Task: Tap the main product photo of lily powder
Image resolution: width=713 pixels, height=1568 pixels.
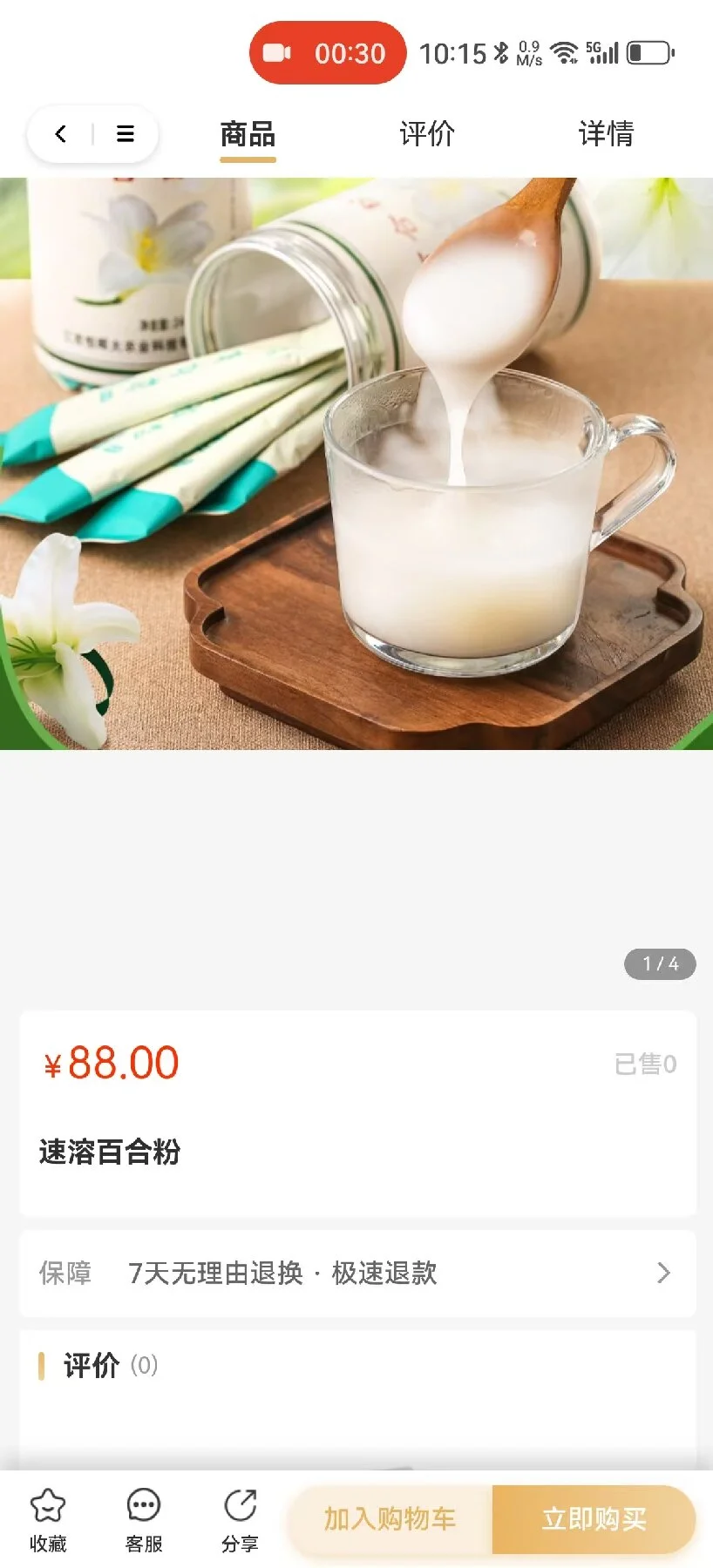Action: click(x=356, y=462)
